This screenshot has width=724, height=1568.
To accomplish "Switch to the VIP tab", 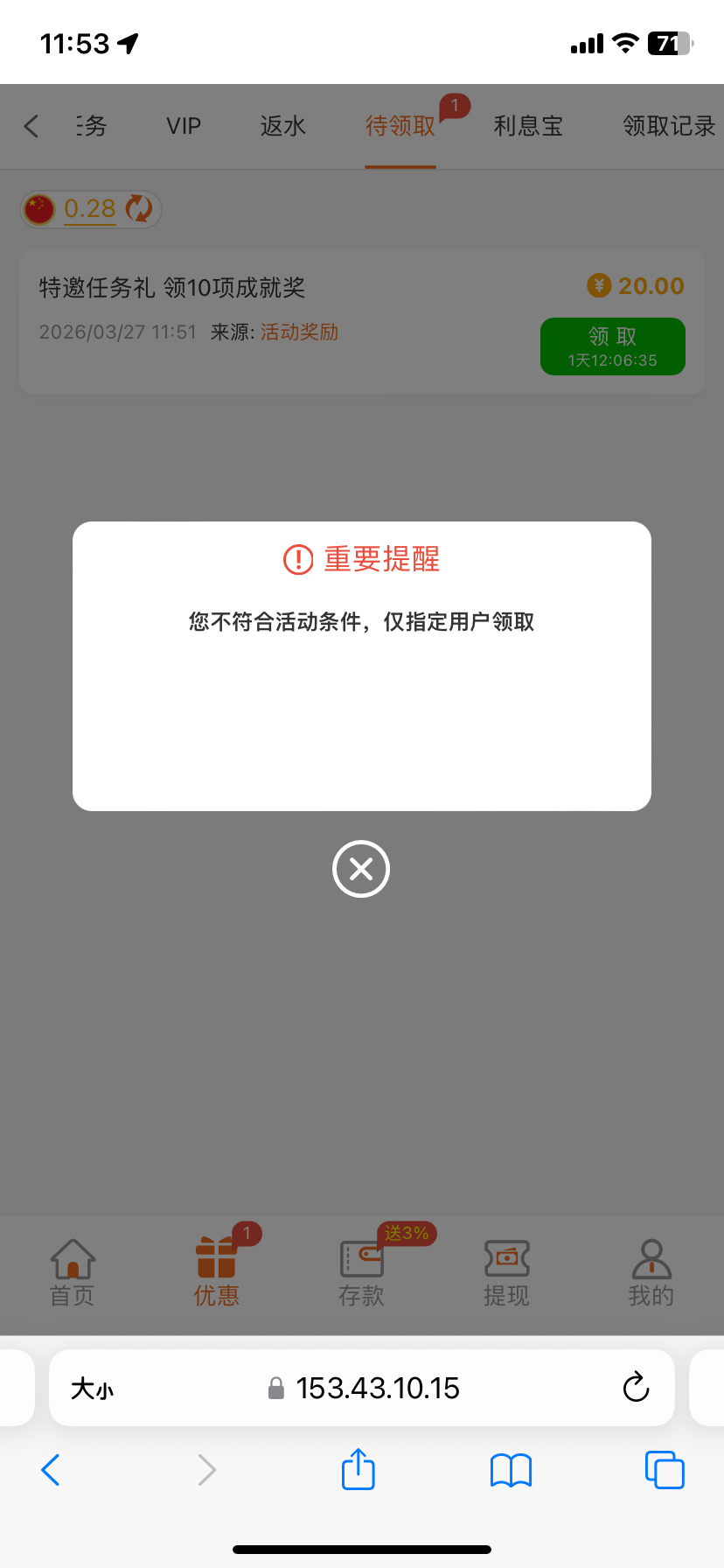I will coord(184,126).
